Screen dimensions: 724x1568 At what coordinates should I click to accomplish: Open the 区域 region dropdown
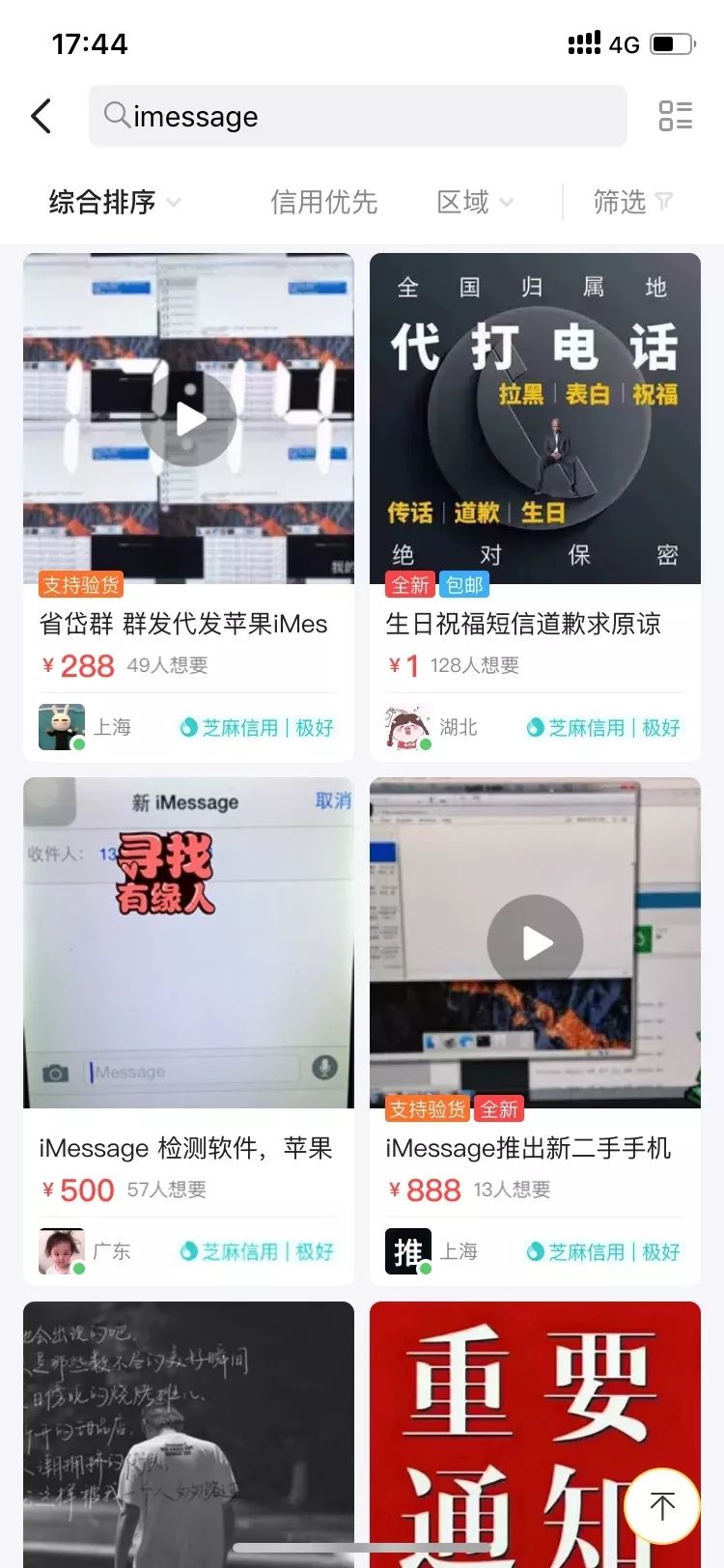click(x=474, y=202)
